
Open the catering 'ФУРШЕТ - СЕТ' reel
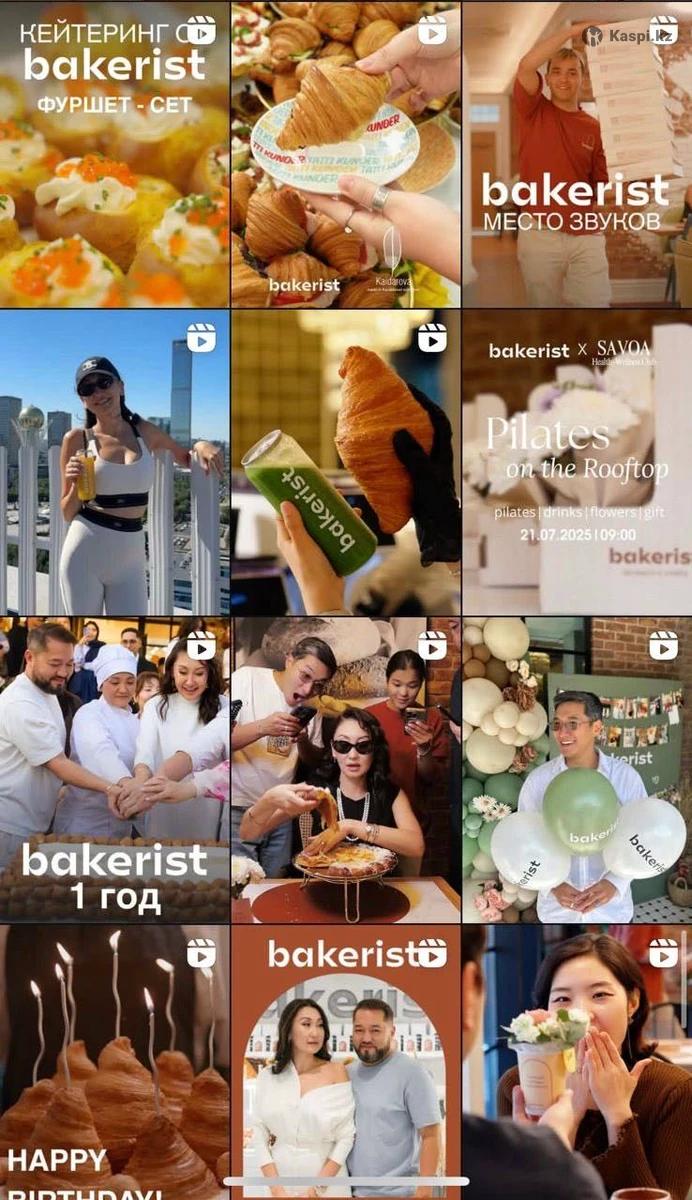coord(114,155)
